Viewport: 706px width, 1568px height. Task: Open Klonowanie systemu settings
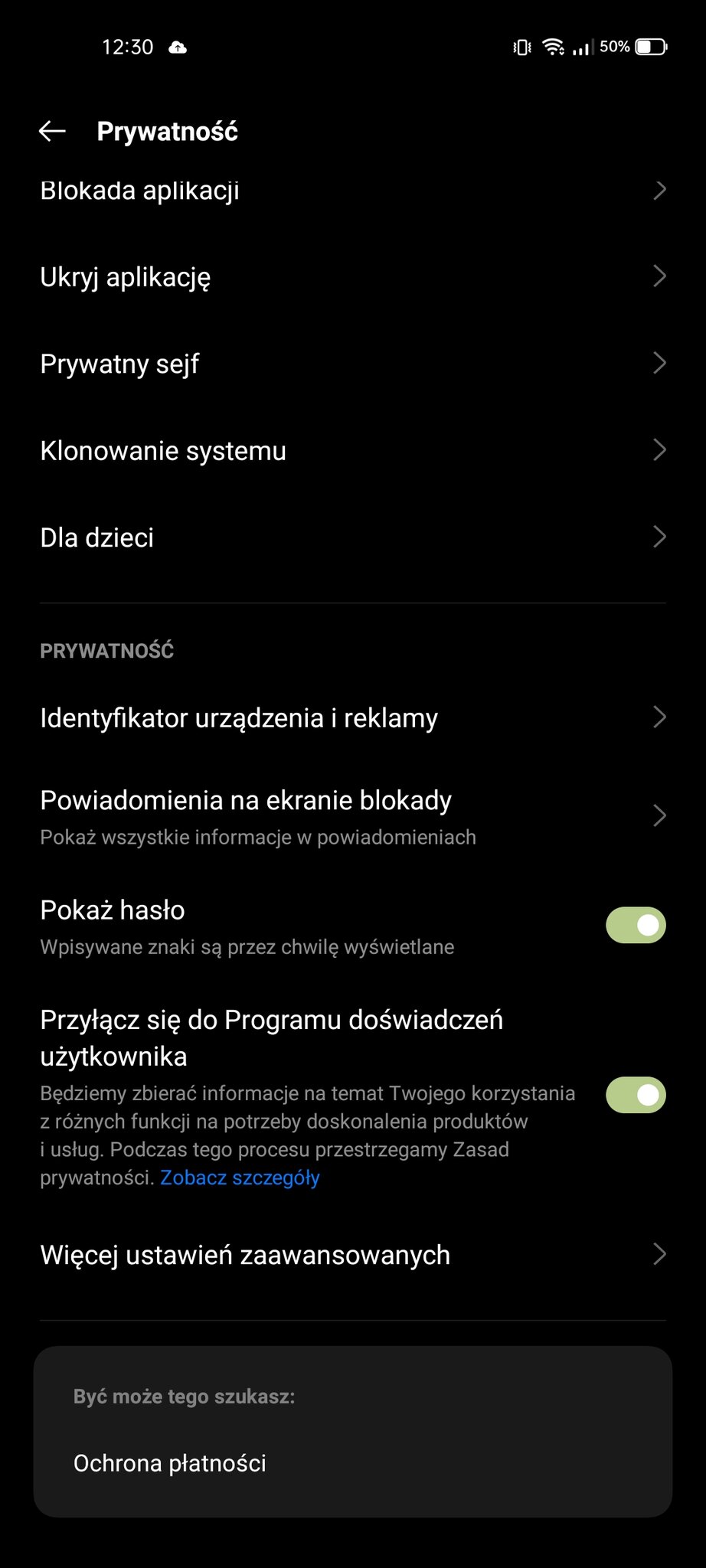pos(353,450)
